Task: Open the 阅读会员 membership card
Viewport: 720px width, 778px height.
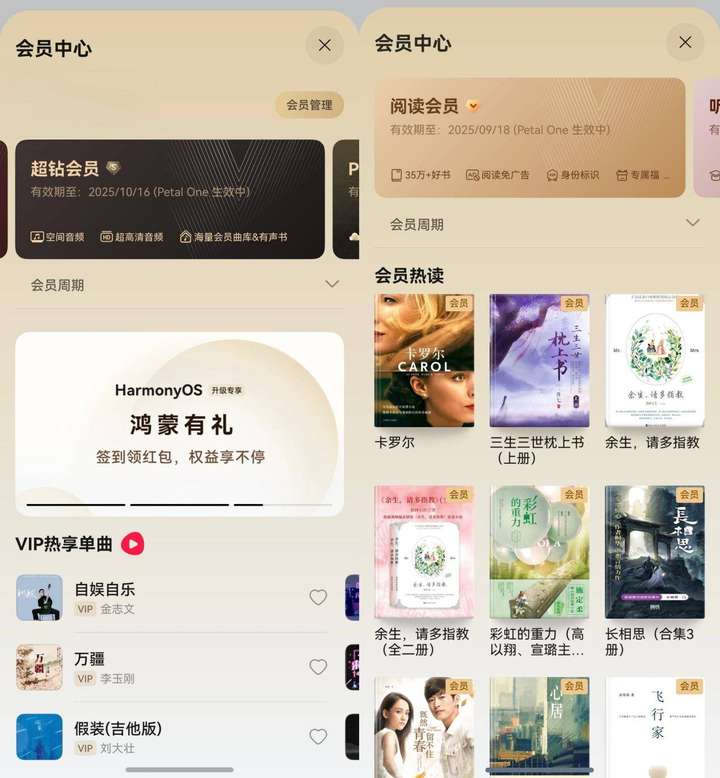Action: click(529, 137)
